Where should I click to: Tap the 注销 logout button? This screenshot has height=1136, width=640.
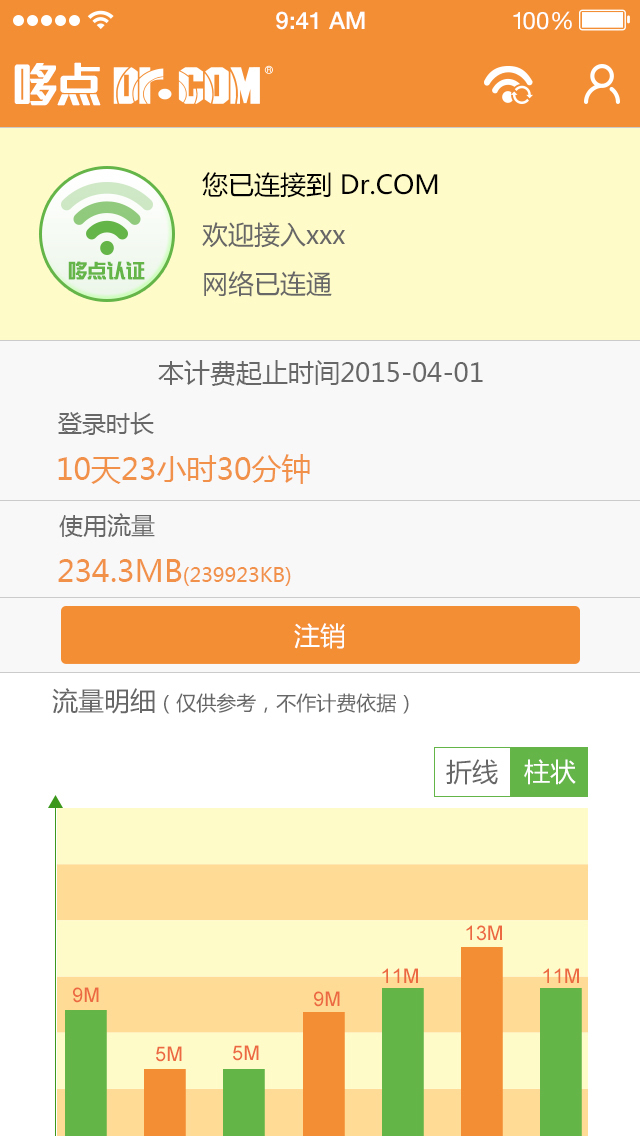tap(320, 635)
